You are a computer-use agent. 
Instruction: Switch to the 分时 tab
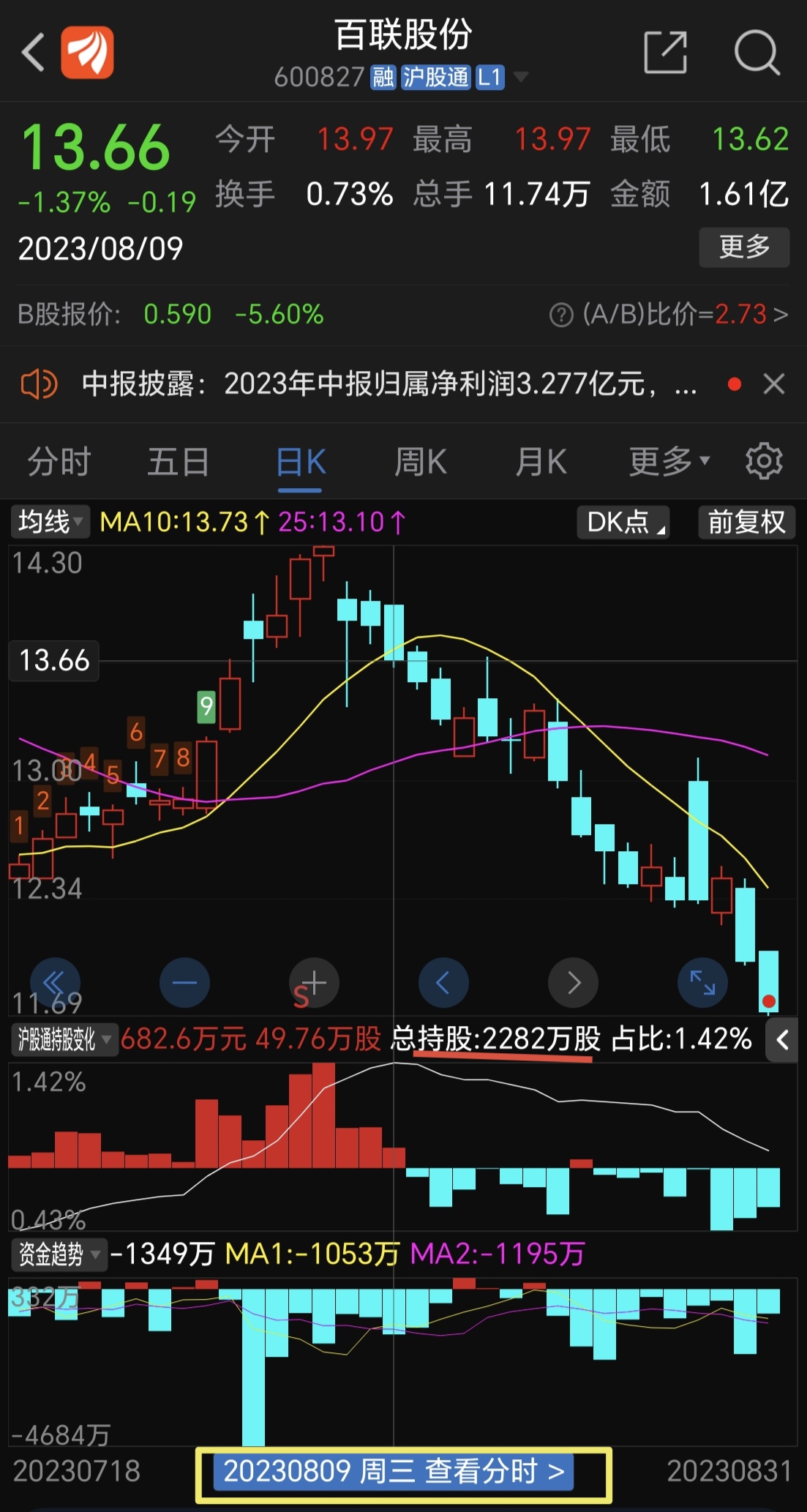pyautogui.click(x=59, y=463)
